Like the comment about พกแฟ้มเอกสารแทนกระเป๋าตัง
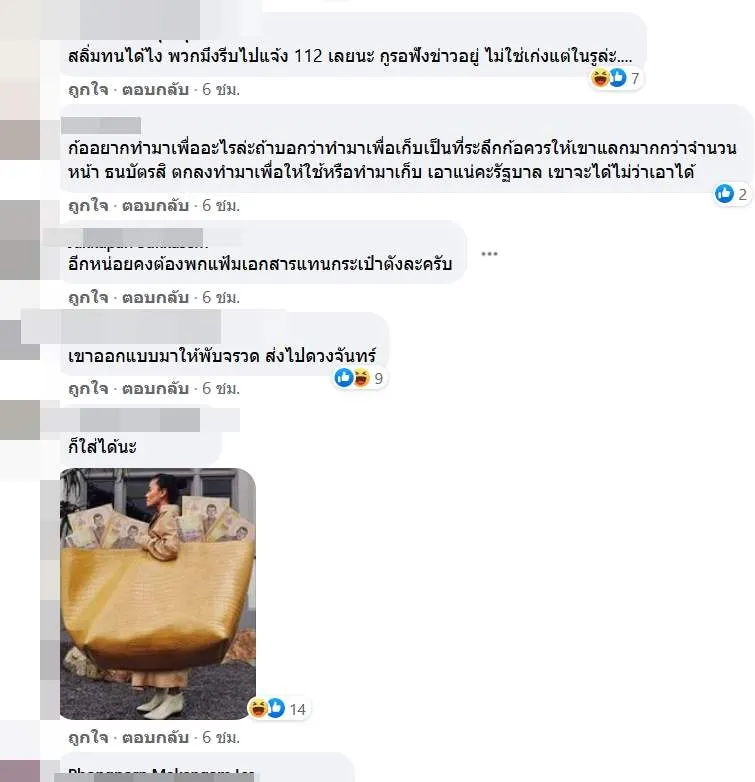Screen dimensions: 755x782 tap(89, 298)
